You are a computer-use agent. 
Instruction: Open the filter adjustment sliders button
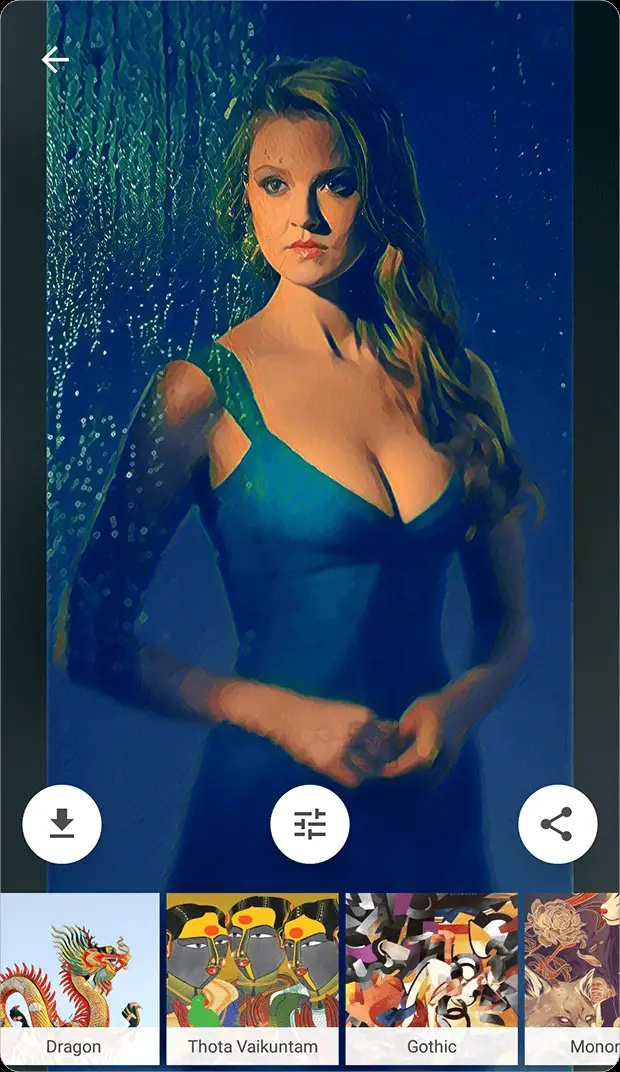pyautogui.click(x=310, y=824)
